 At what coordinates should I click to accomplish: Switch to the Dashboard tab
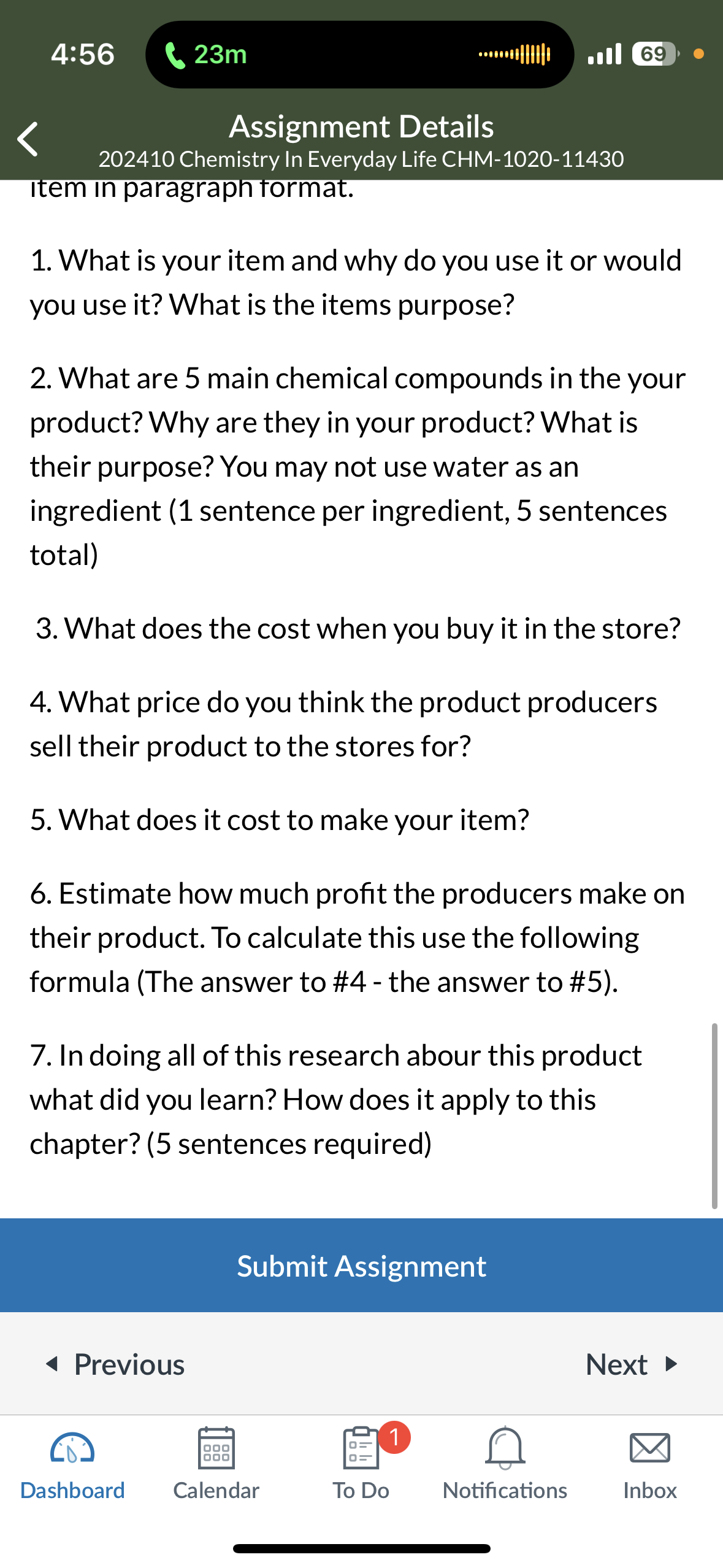[72, 1464]
